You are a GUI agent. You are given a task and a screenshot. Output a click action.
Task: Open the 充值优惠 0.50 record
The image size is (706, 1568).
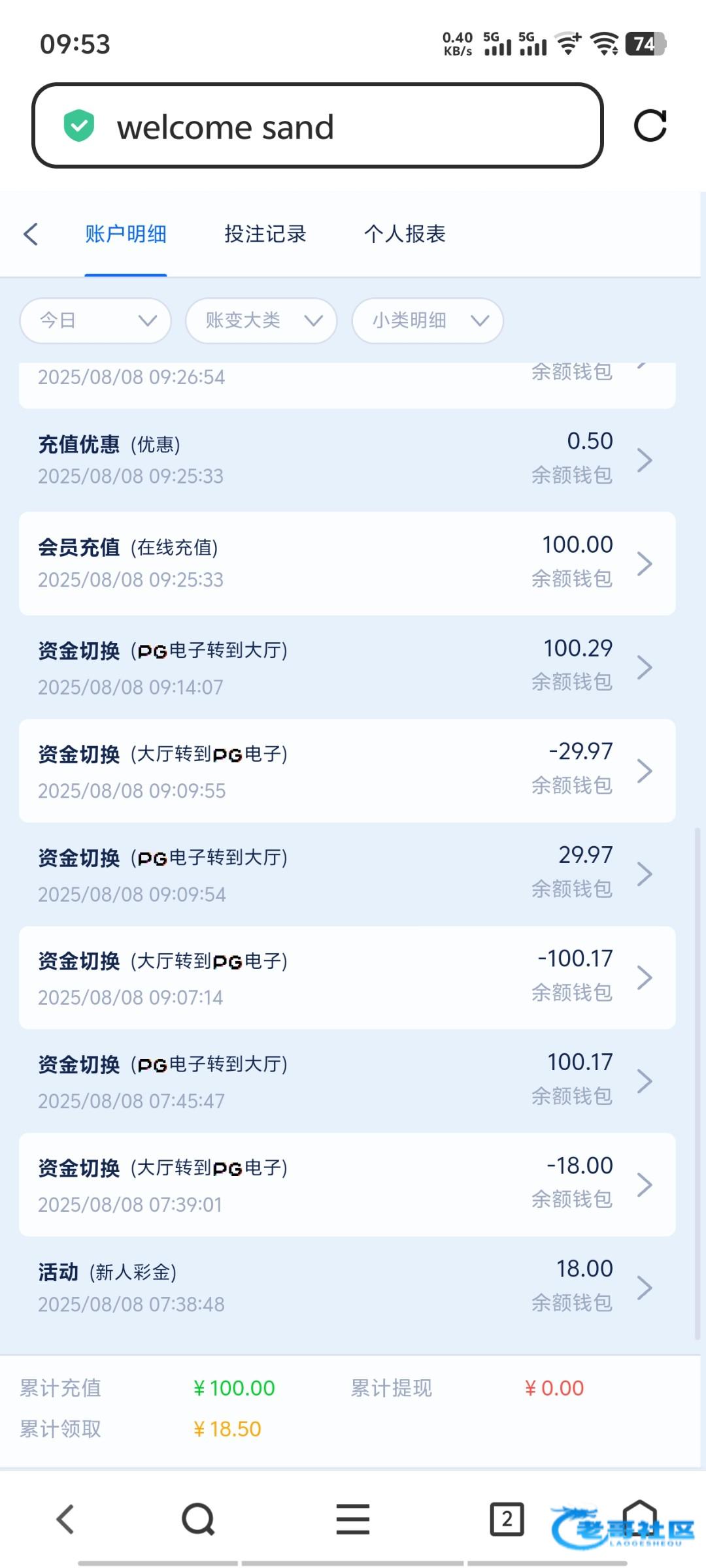tap(347, 460)
